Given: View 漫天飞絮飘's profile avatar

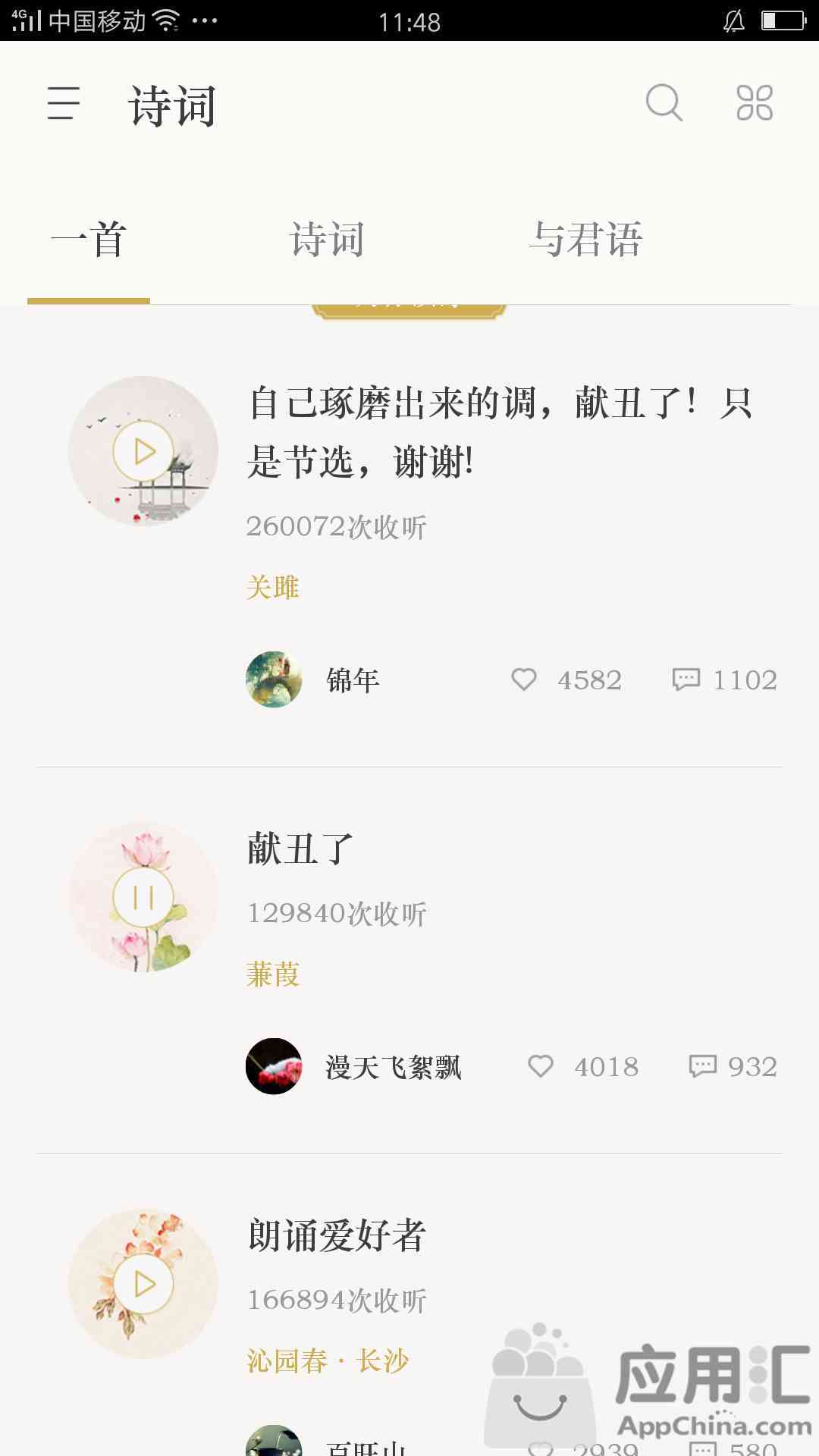Looking at the screenshot, I should 274,1066.
